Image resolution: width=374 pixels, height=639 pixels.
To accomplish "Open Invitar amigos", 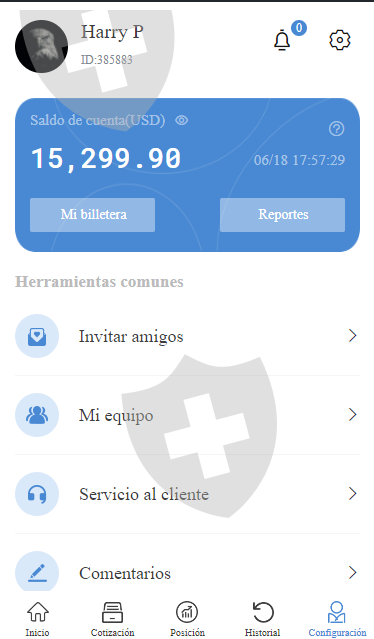I will (x=187, y=336).
